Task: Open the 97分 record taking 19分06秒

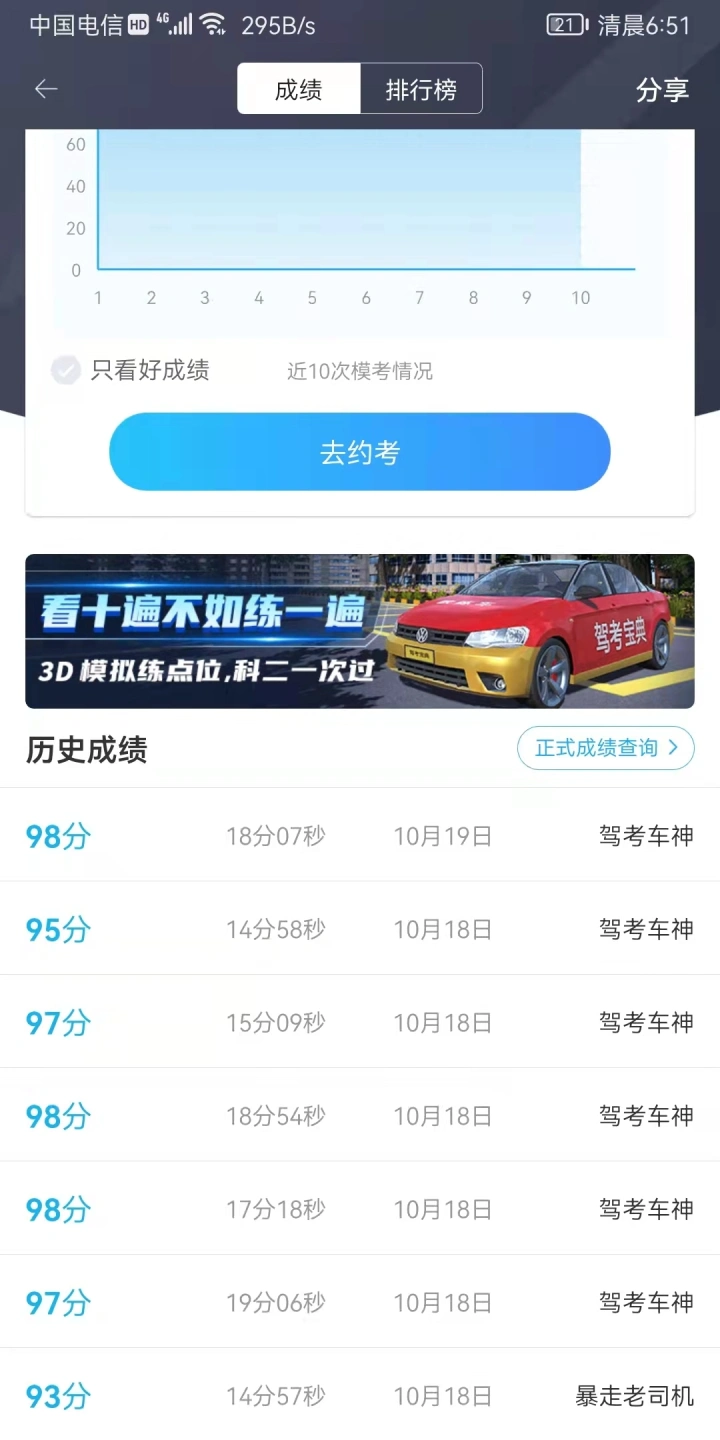Action: pyautogui.click(x=359, y=1302)
